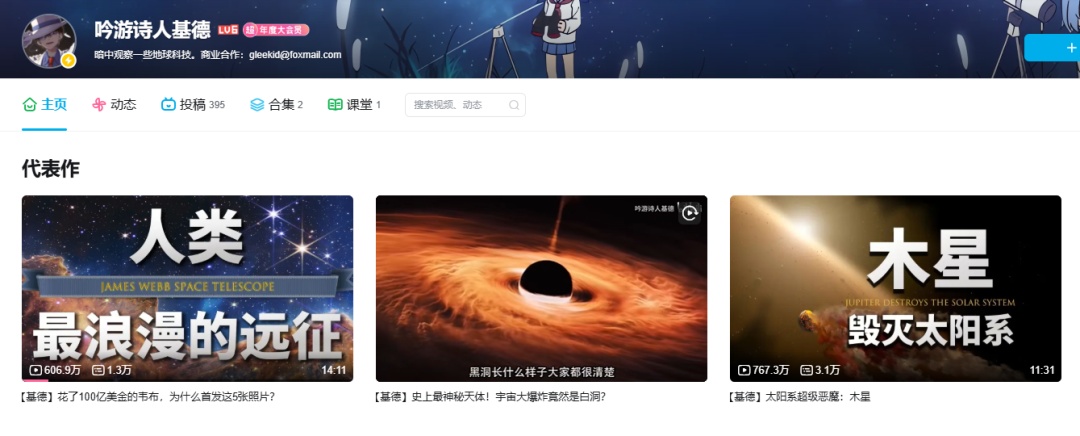Open the title 太阳系超级恶魔：木星 link
The image size is (1080, 436).
[x=800, y=397]
